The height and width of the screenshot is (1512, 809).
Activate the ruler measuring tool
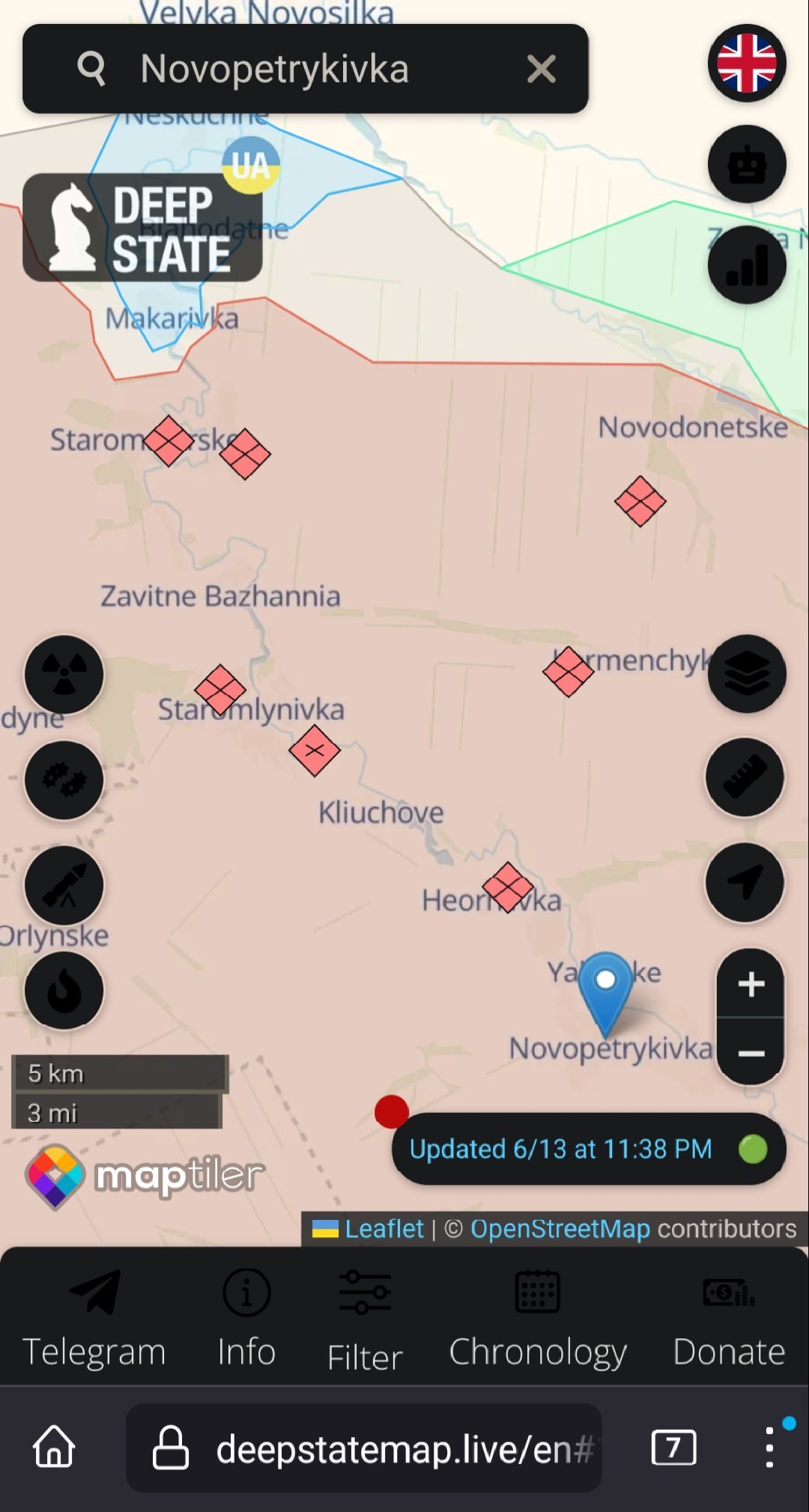[x=745, y=777]
